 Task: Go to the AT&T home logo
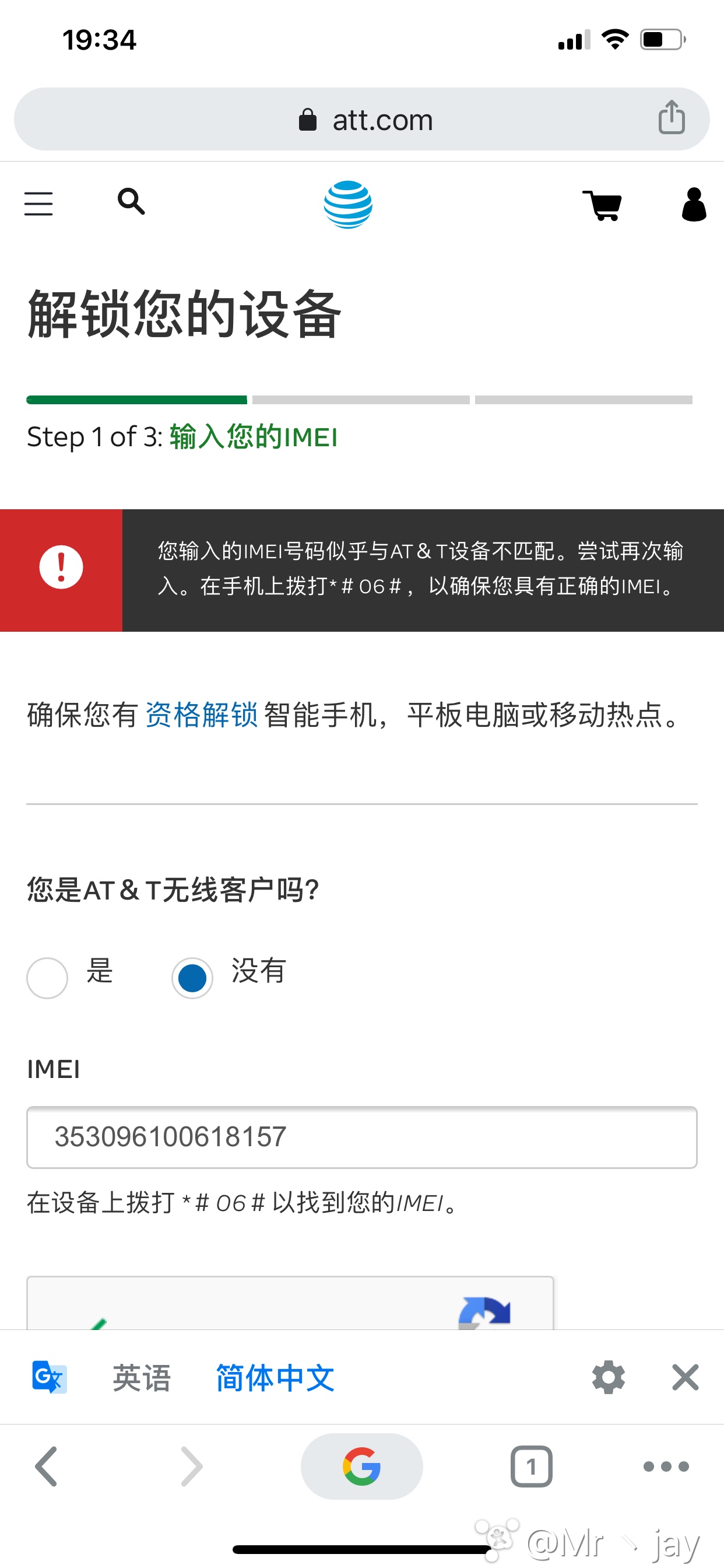pos(348,205)
